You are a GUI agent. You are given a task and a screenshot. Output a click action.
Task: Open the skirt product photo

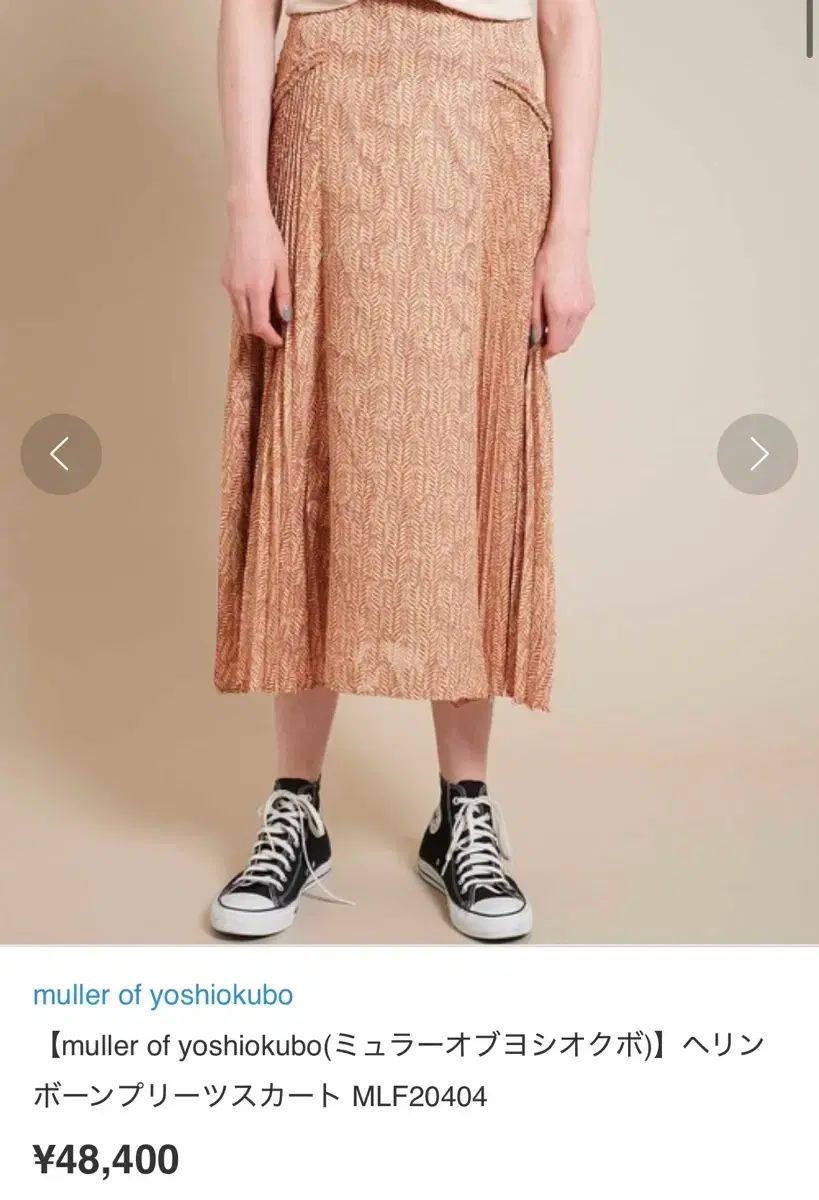(x=400, y=400)
